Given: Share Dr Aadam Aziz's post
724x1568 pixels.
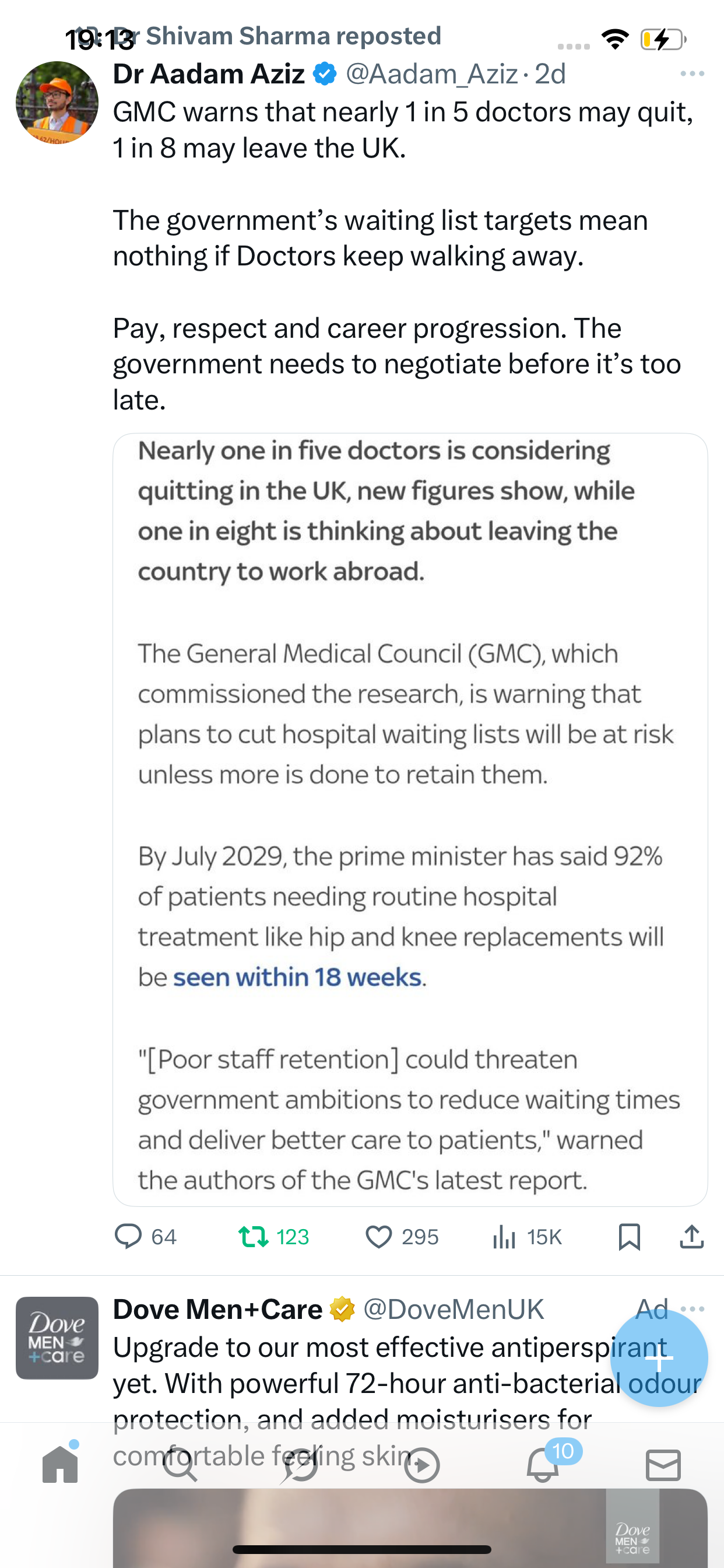Looking at the screenshot, I should (692, 1237).
